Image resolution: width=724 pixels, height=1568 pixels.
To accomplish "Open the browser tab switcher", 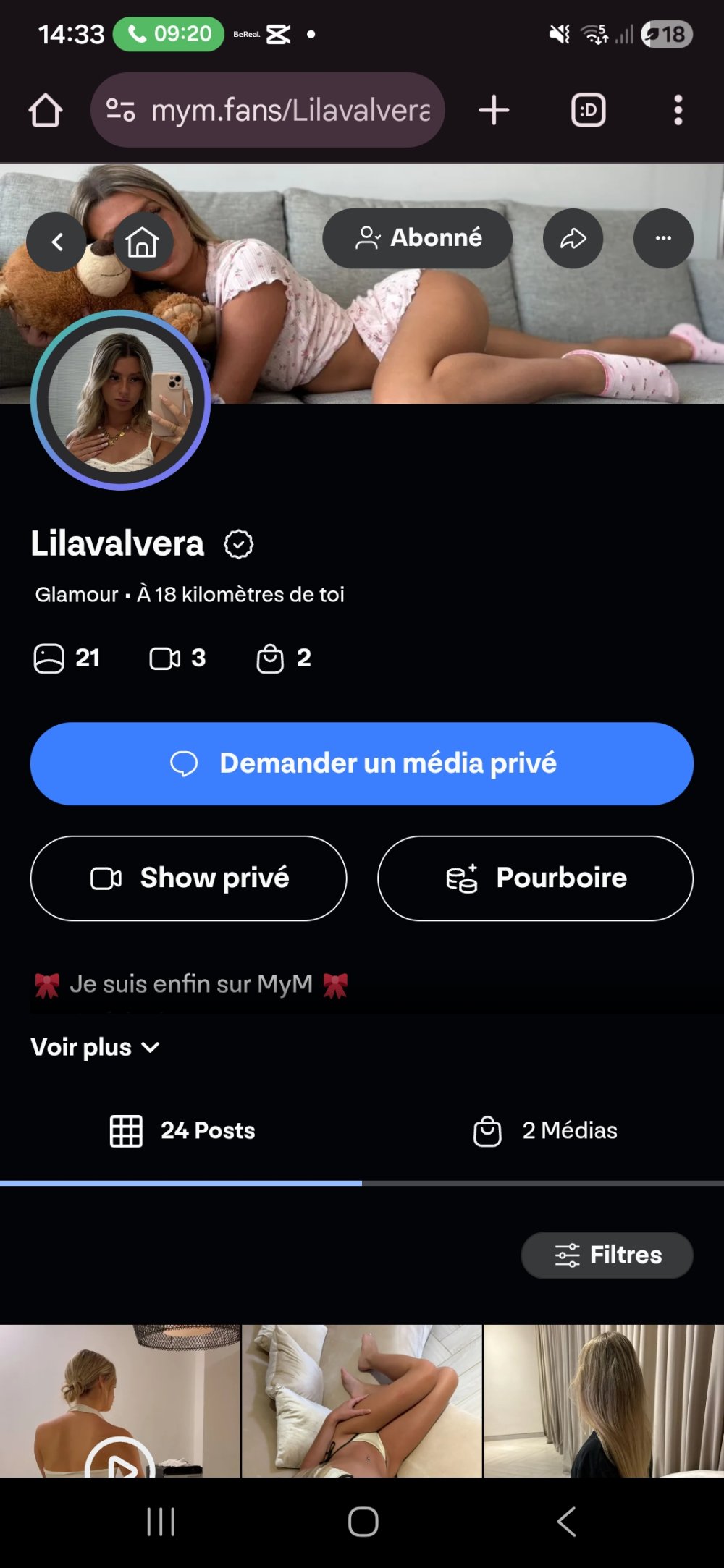I will tap(589, 111).
